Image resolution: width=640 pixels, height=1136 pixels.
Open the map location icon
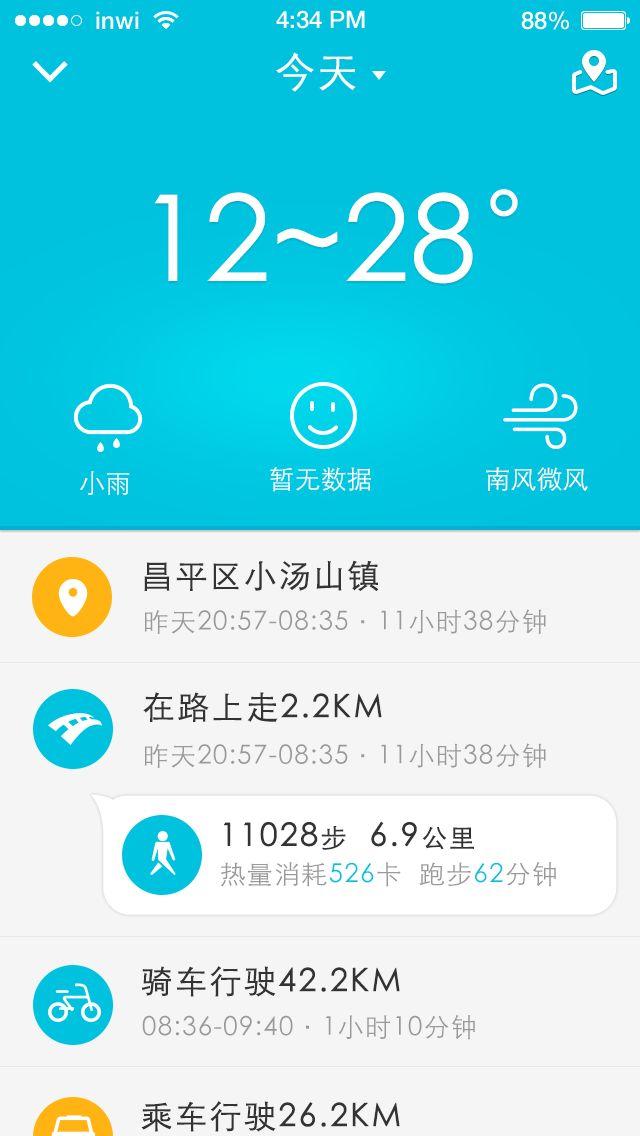coord(594,73)
